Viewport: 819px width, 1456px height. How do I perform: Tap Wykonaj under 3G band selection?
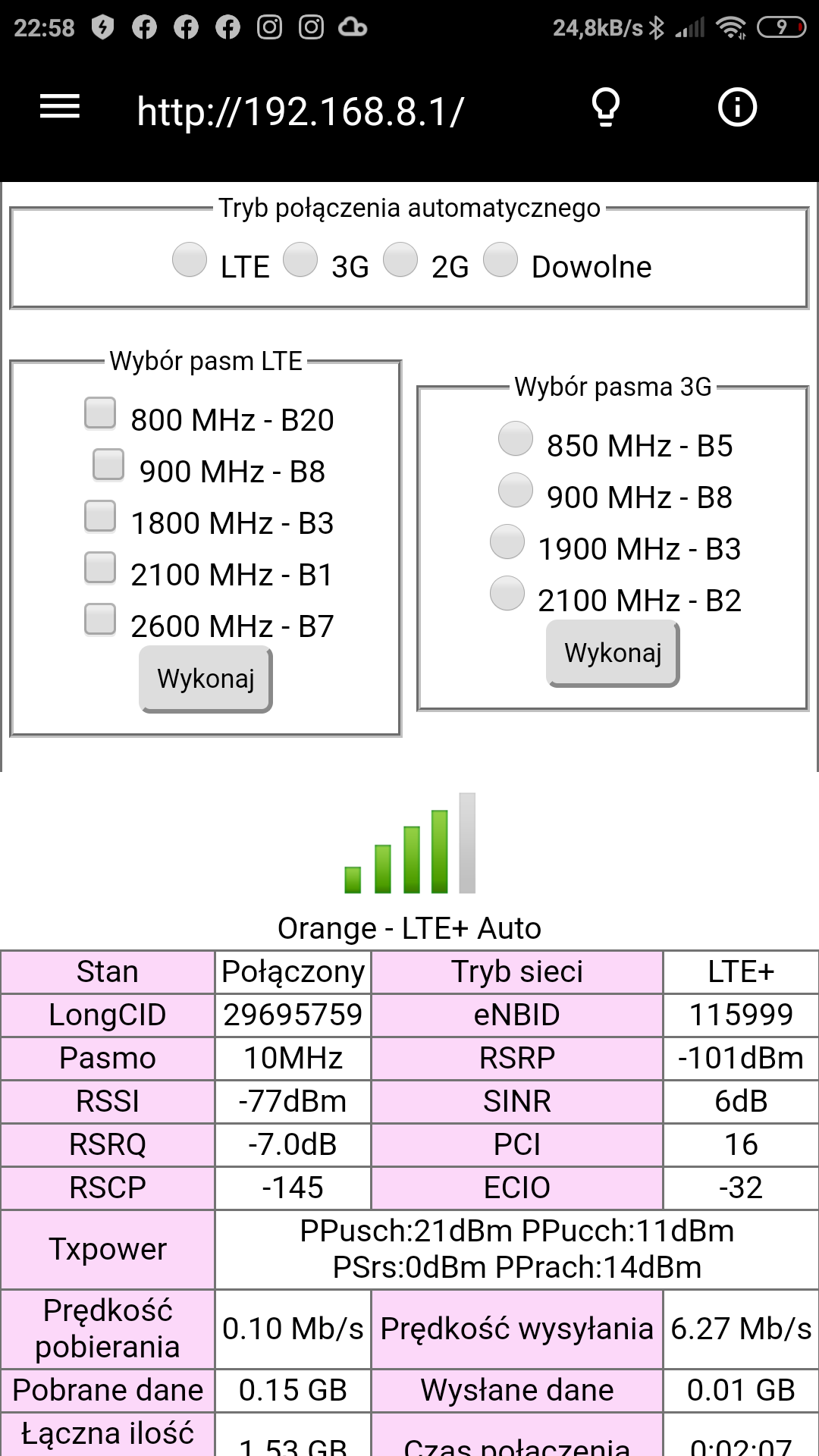click(613, 653)
